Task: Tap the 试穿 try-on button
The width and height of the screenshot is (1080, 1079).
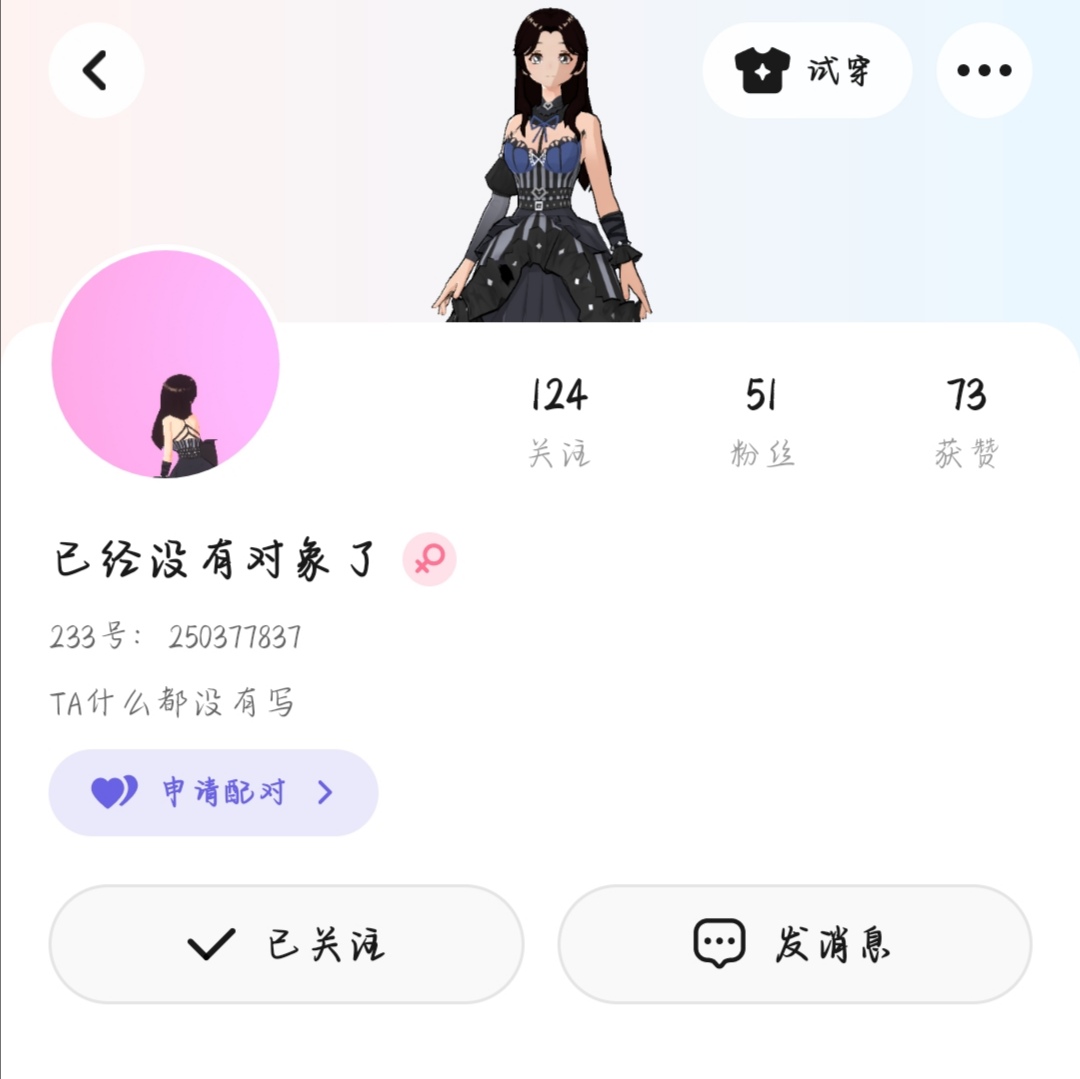Action: (807, 70)
